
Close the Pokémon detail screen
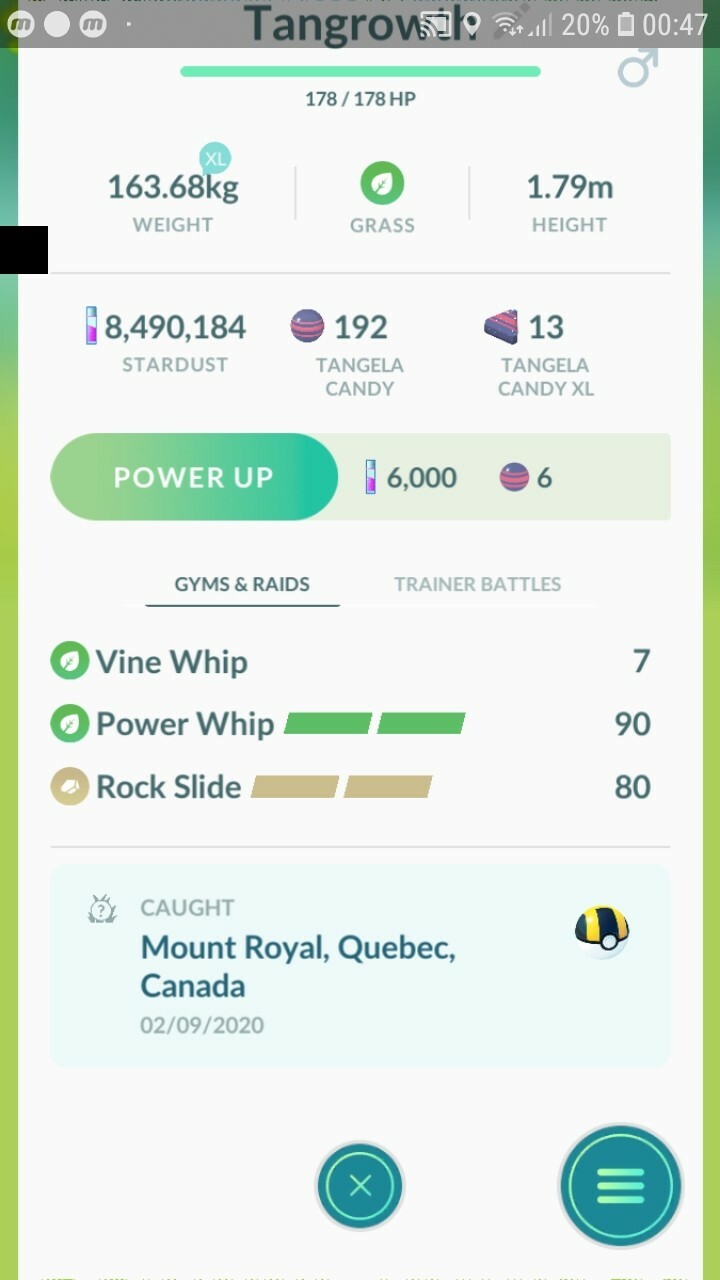pos(360,1186)
